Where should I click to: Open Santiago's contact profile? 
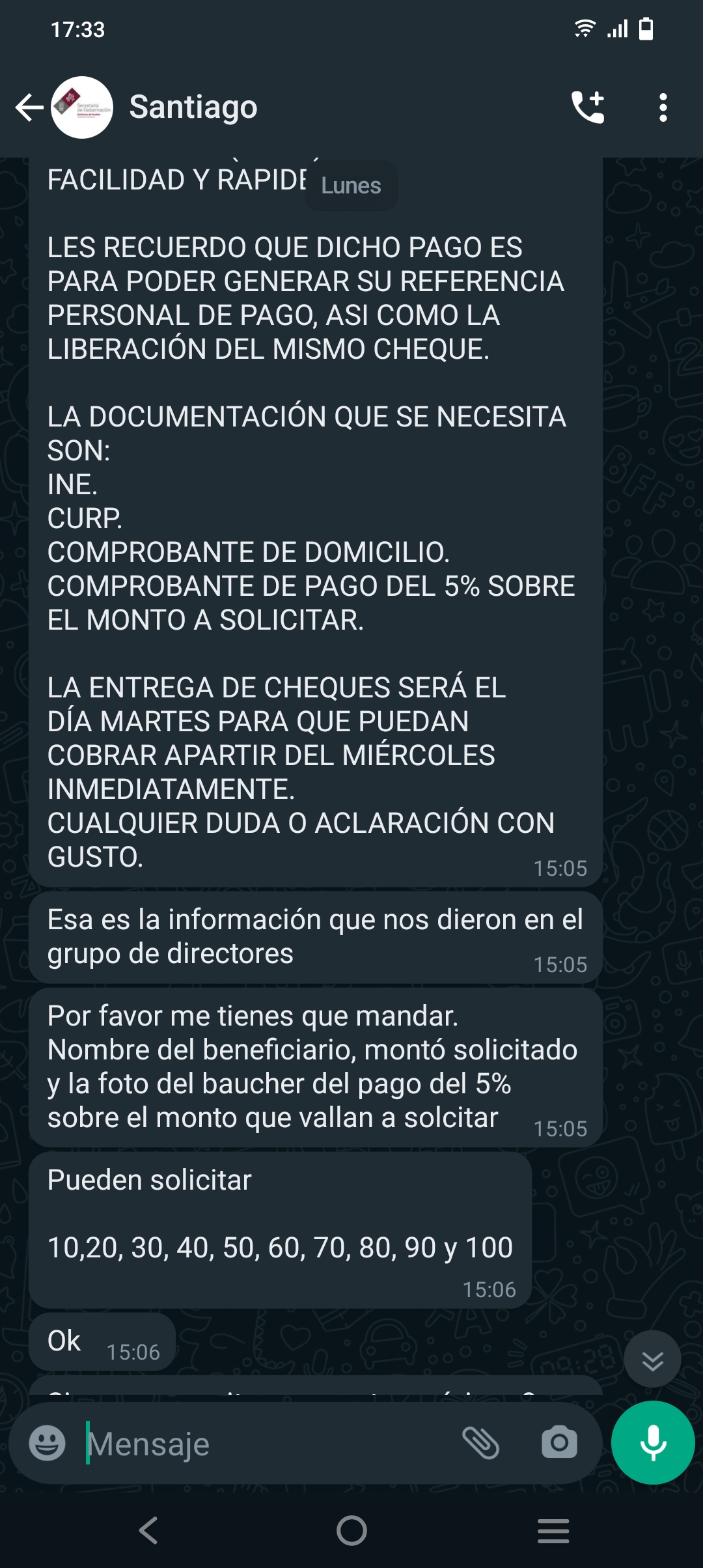(x=193, y=107)
